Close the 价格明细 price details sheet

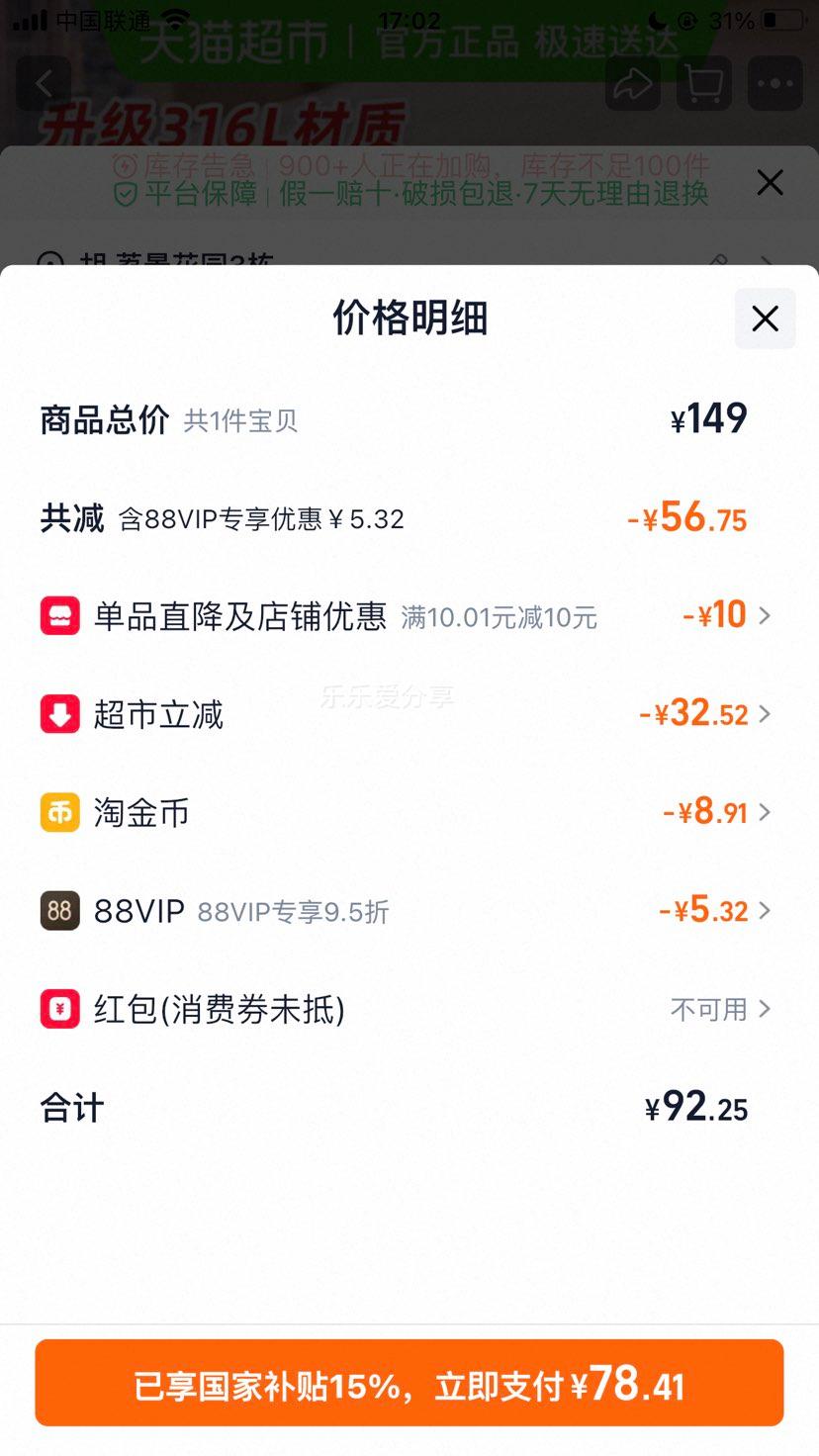(x=765, y=318)
